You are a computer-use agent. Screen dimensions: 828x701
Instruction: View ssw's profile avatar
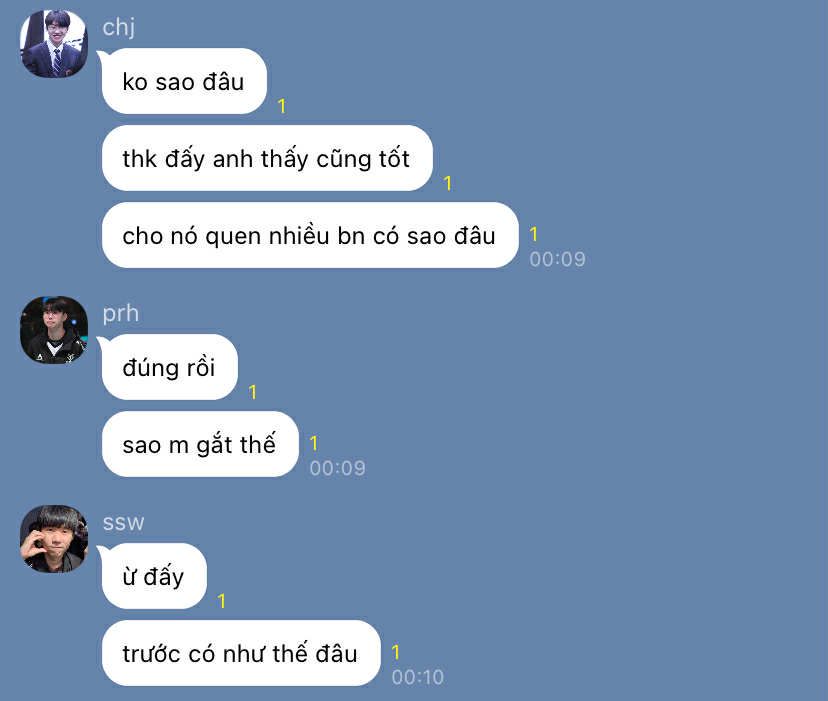coord(54,539)
